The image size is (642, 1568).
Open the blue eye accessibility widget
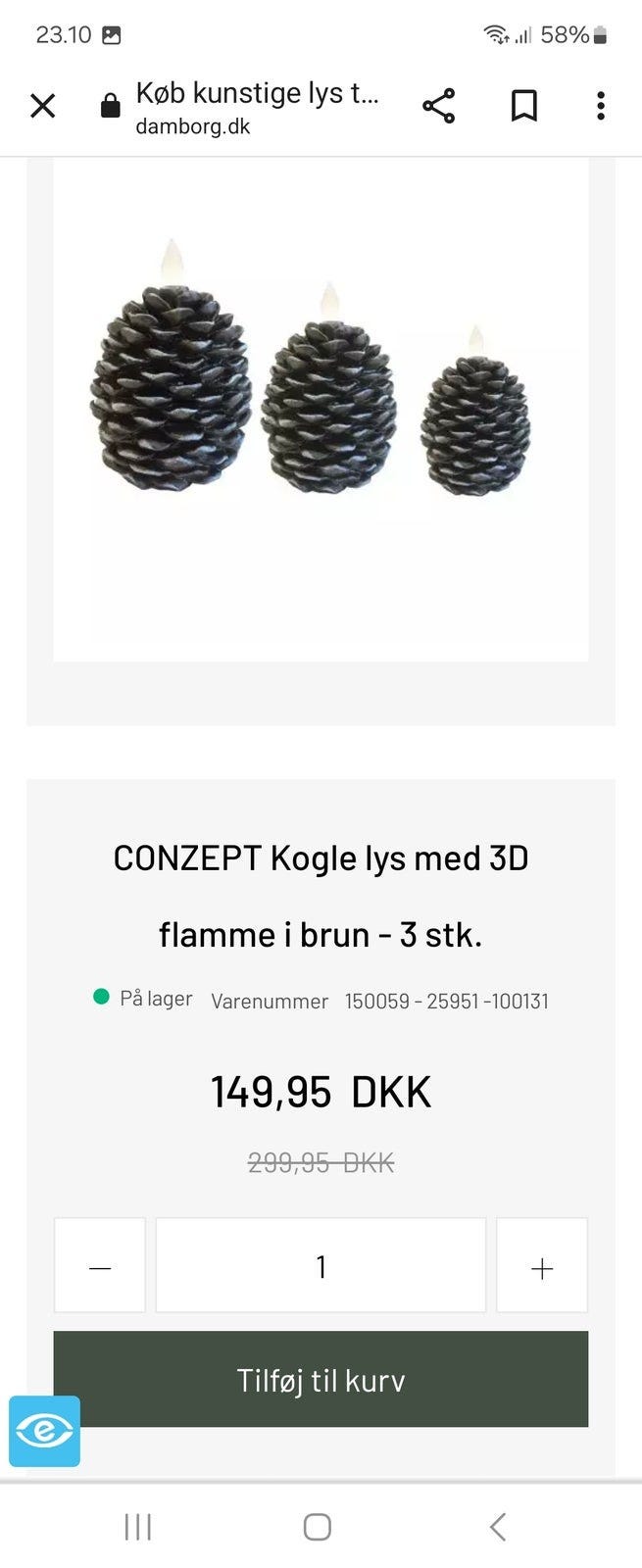tap(44, 1431)
